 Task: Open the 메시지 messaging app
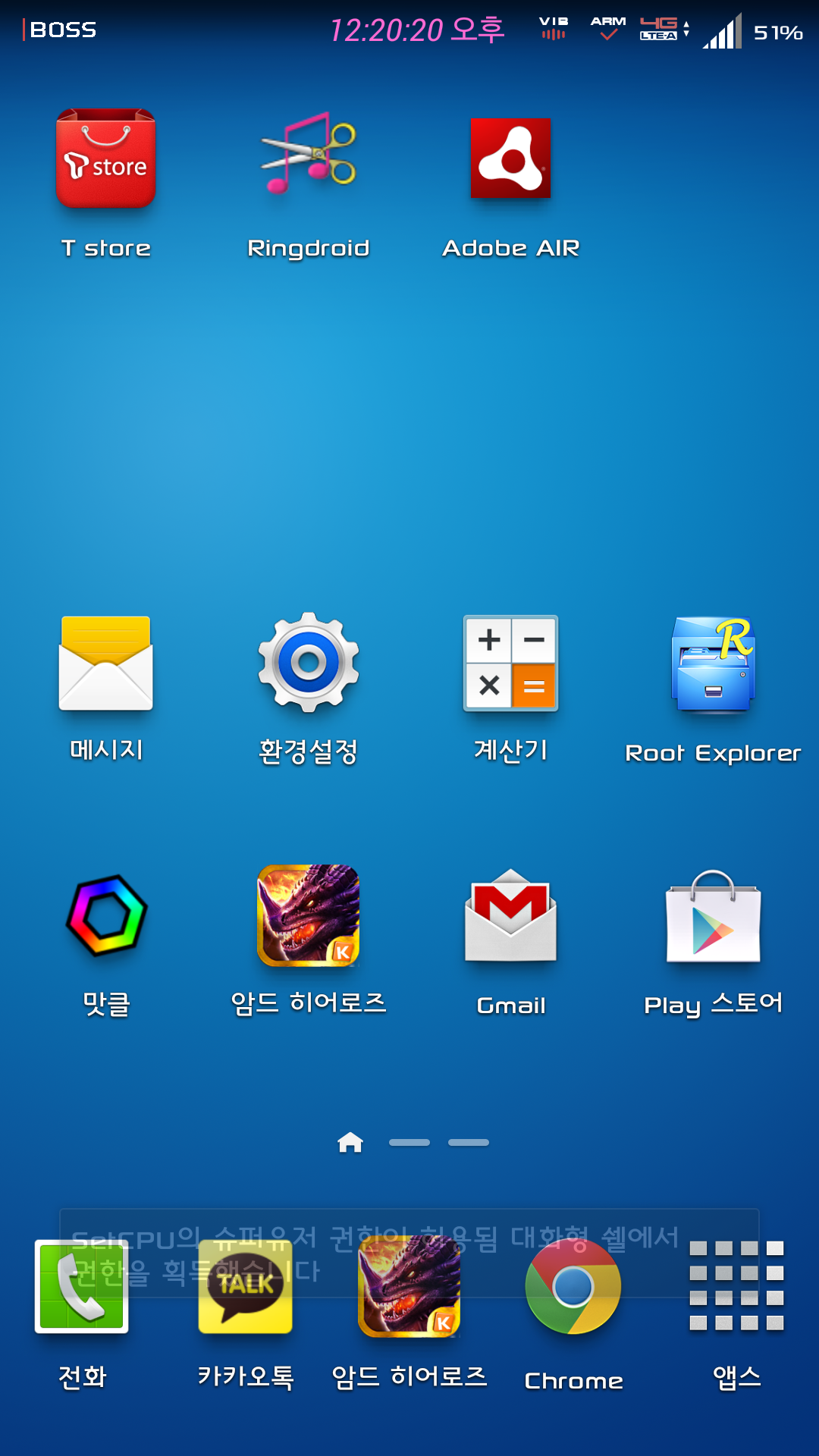(x=106, y=664)
